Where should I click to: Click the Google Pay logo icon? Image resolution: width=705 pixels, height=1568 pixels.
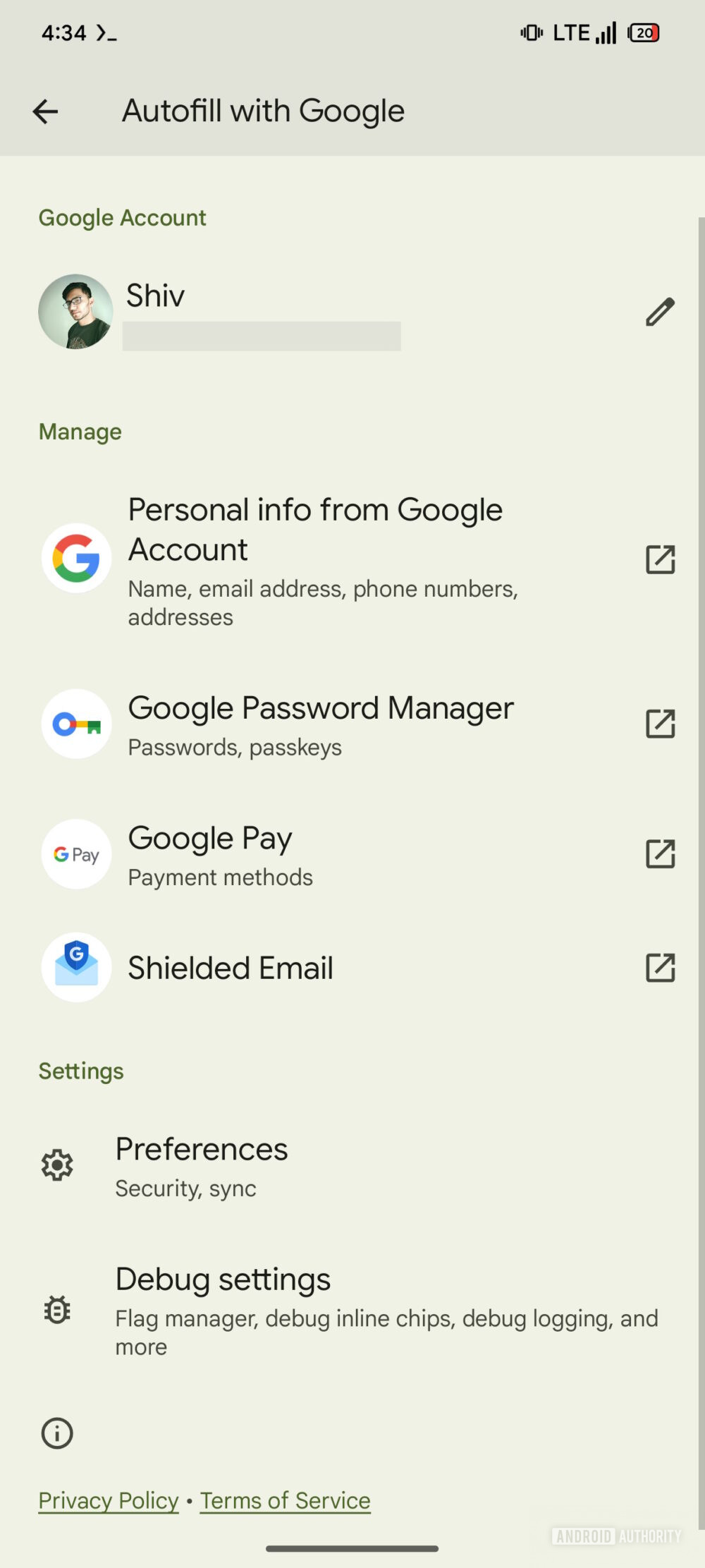click(x=75, y=853)
